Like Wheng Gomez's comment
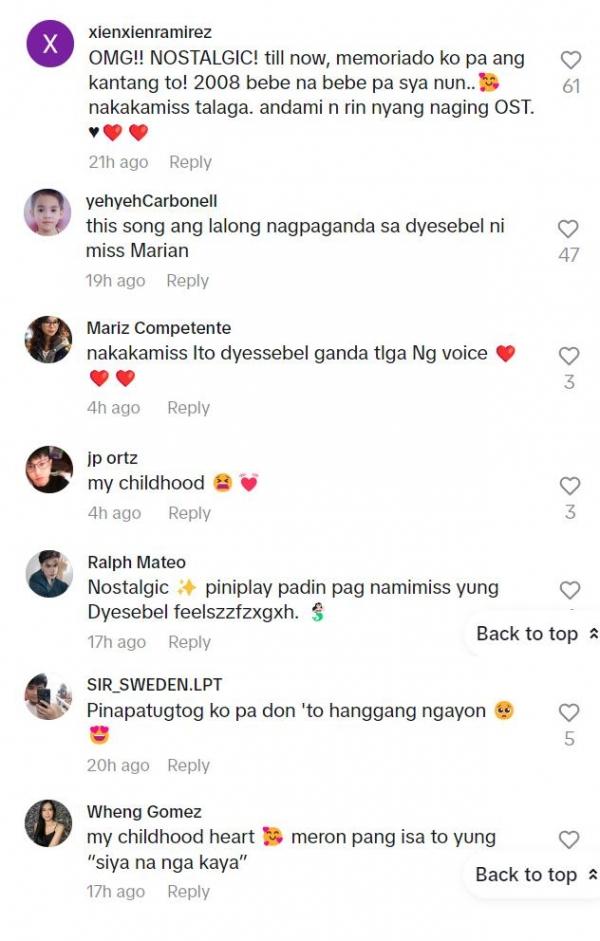Image resolution: width=600 pixels, height=941 pixels. [x=569, y=840]
